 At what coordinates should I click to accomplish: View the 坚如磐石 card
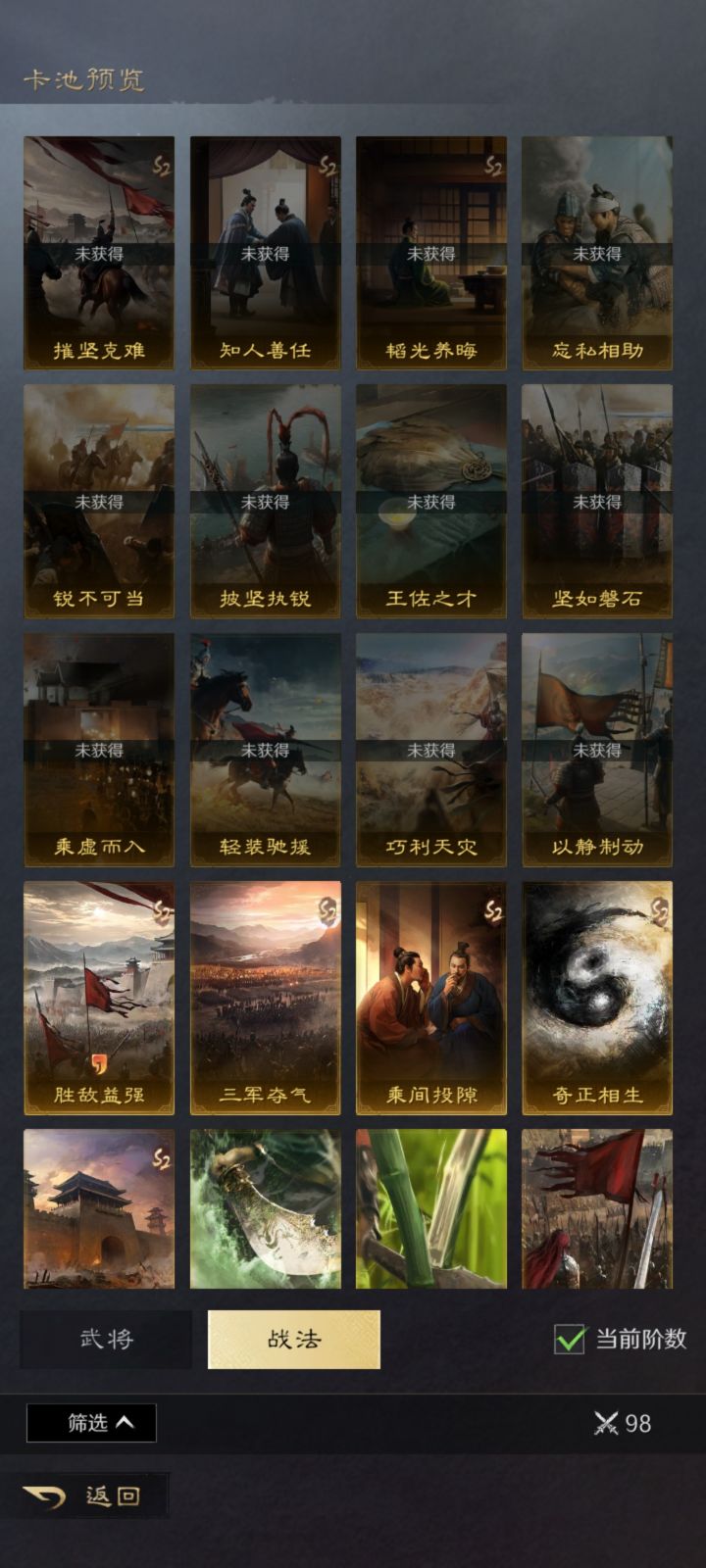[x=597, y=500]
